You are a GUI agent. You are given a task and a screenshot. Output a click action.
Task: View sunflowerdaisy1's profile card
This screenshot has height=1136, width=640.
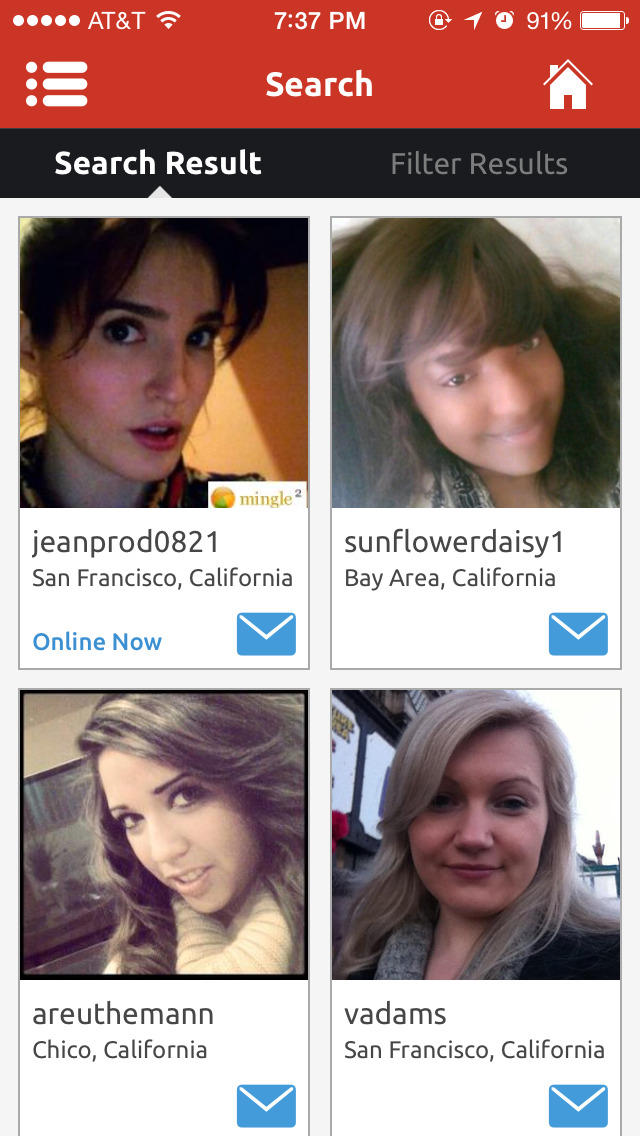[476, 363]
